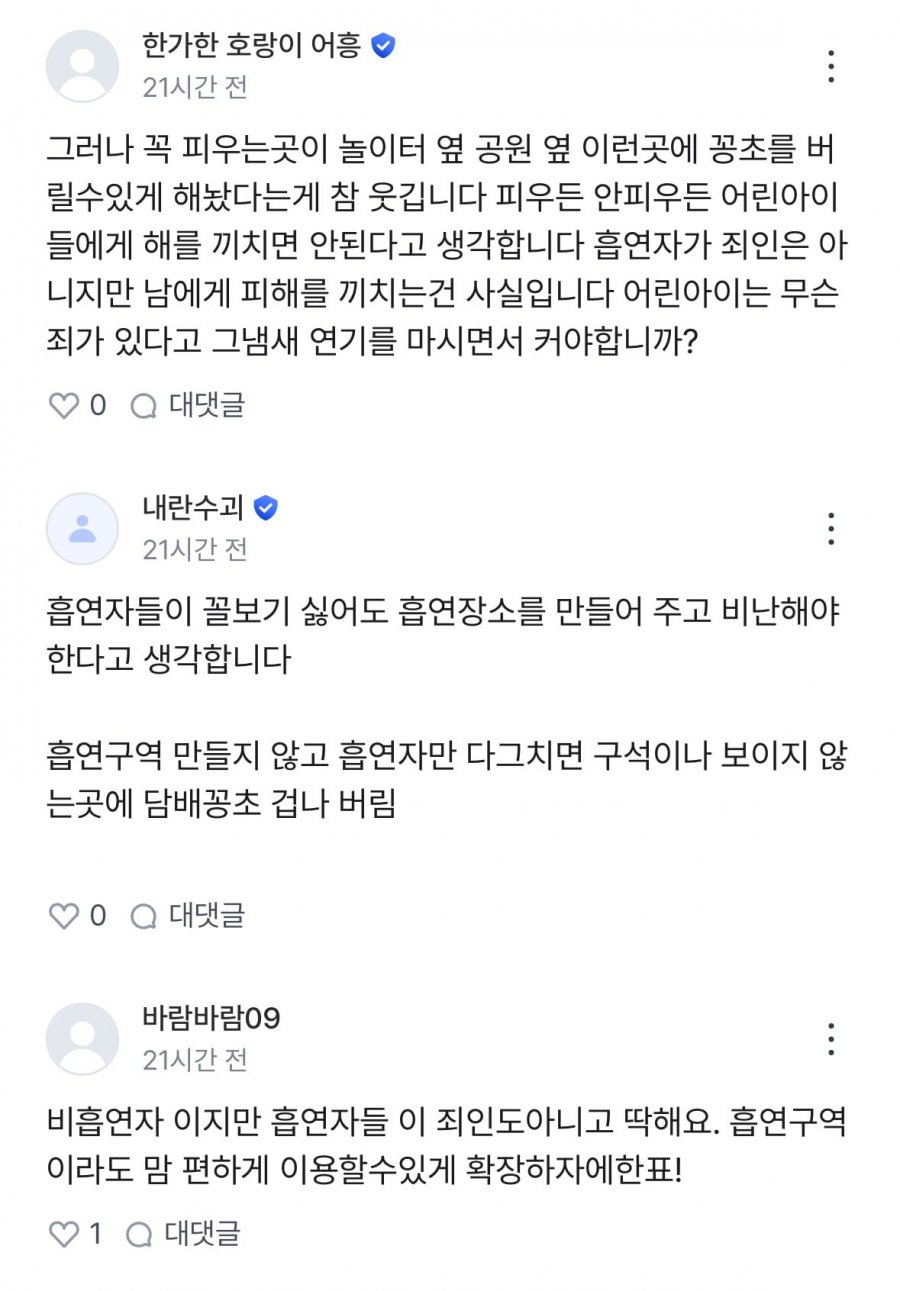Like 바람바람09's comment
The width and height of the screenshot is (900, 1291).
[x=64, y=1233]
